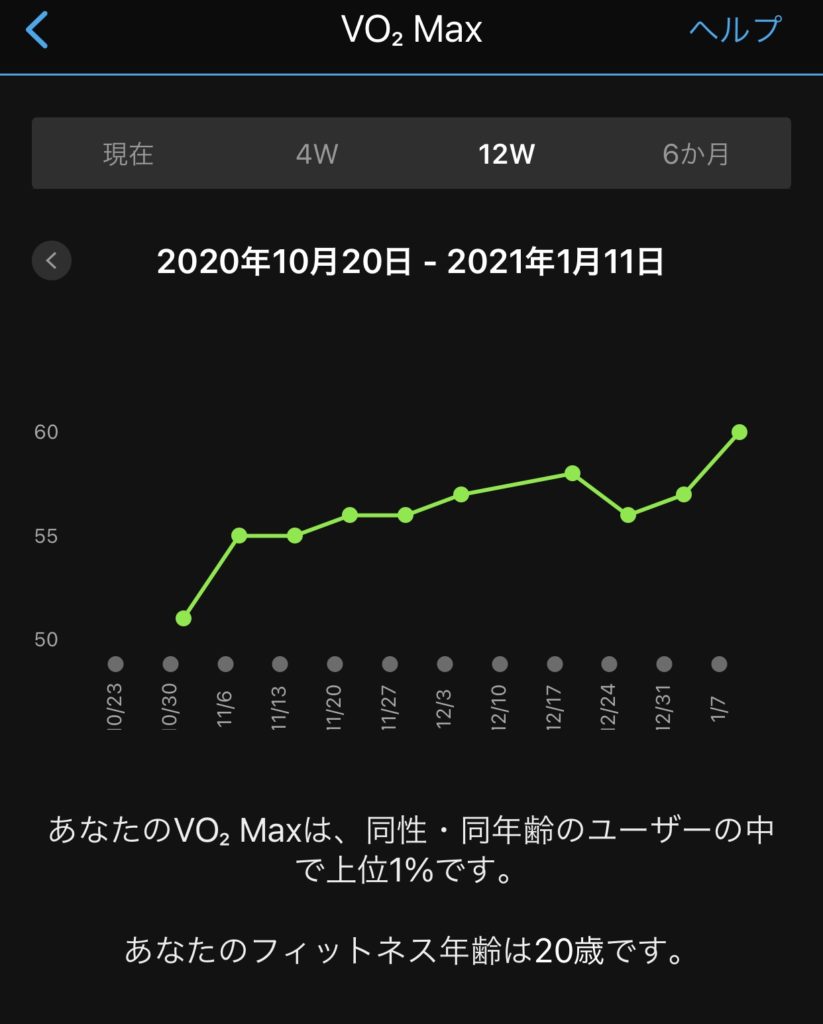Select the 4W time range
823x1024 pixels.
(x=317, y=154)
